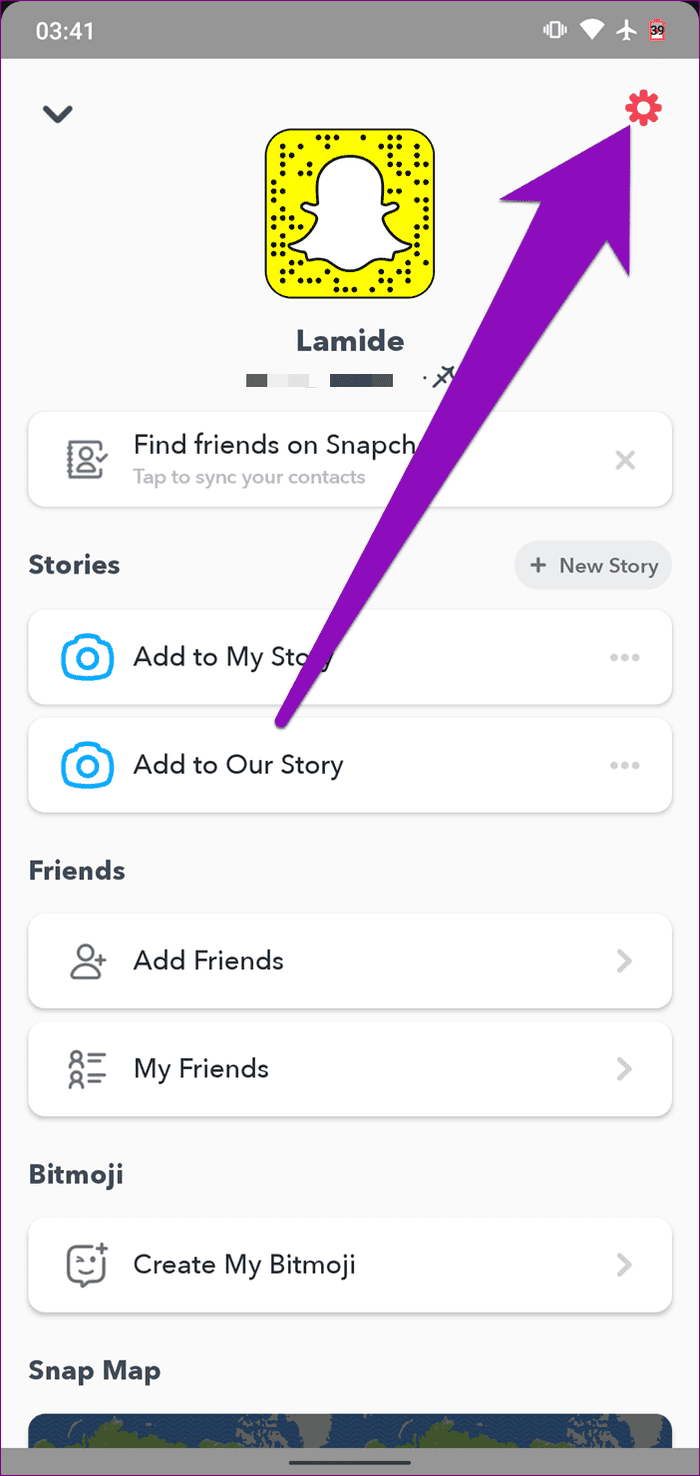The width and height of the screenshot is (700, 1476).
Task: Create a New Story
Action: pos(593,565)
